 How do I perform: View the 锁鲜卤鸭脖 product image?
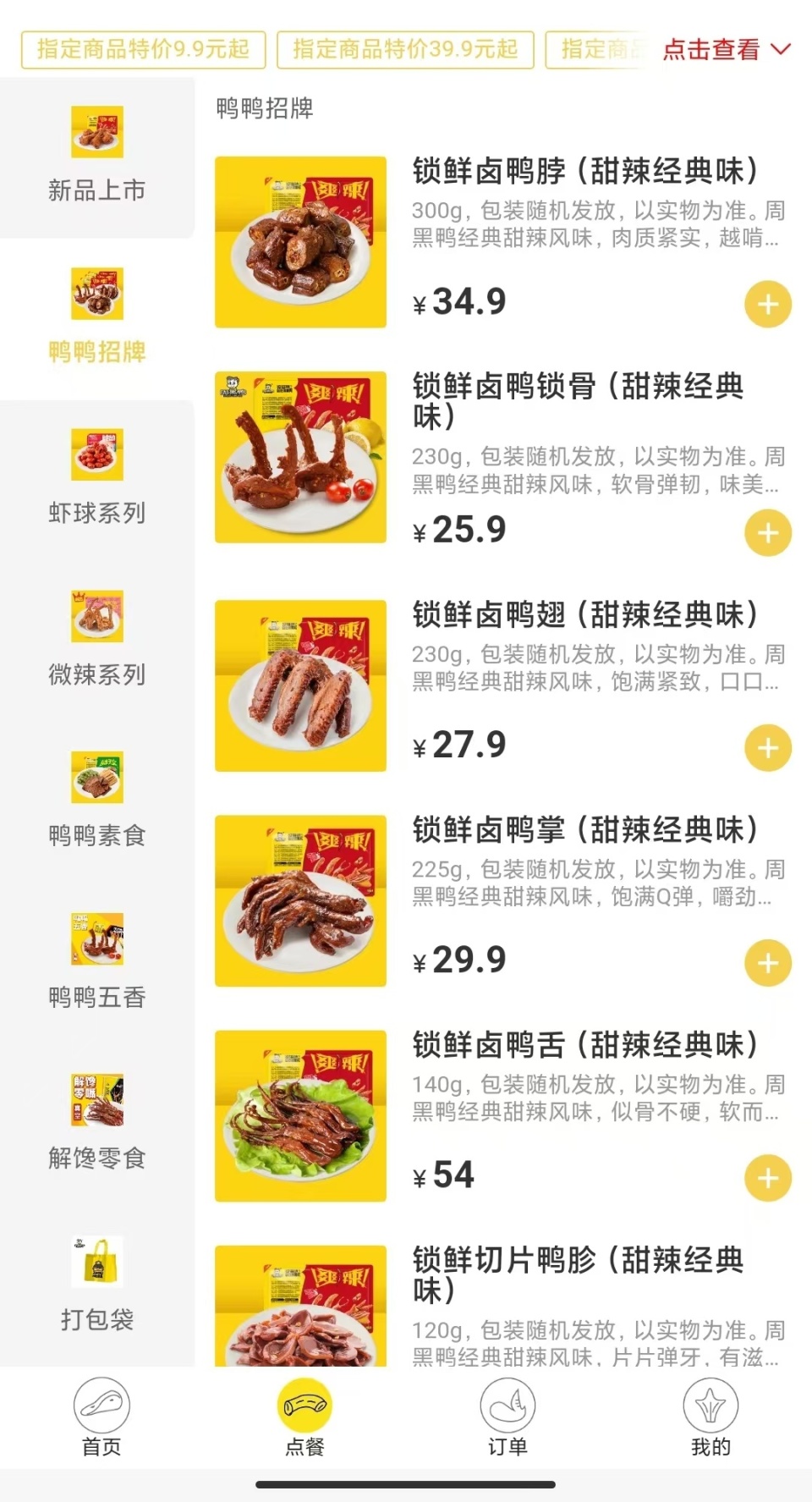(x=300, y=242)
